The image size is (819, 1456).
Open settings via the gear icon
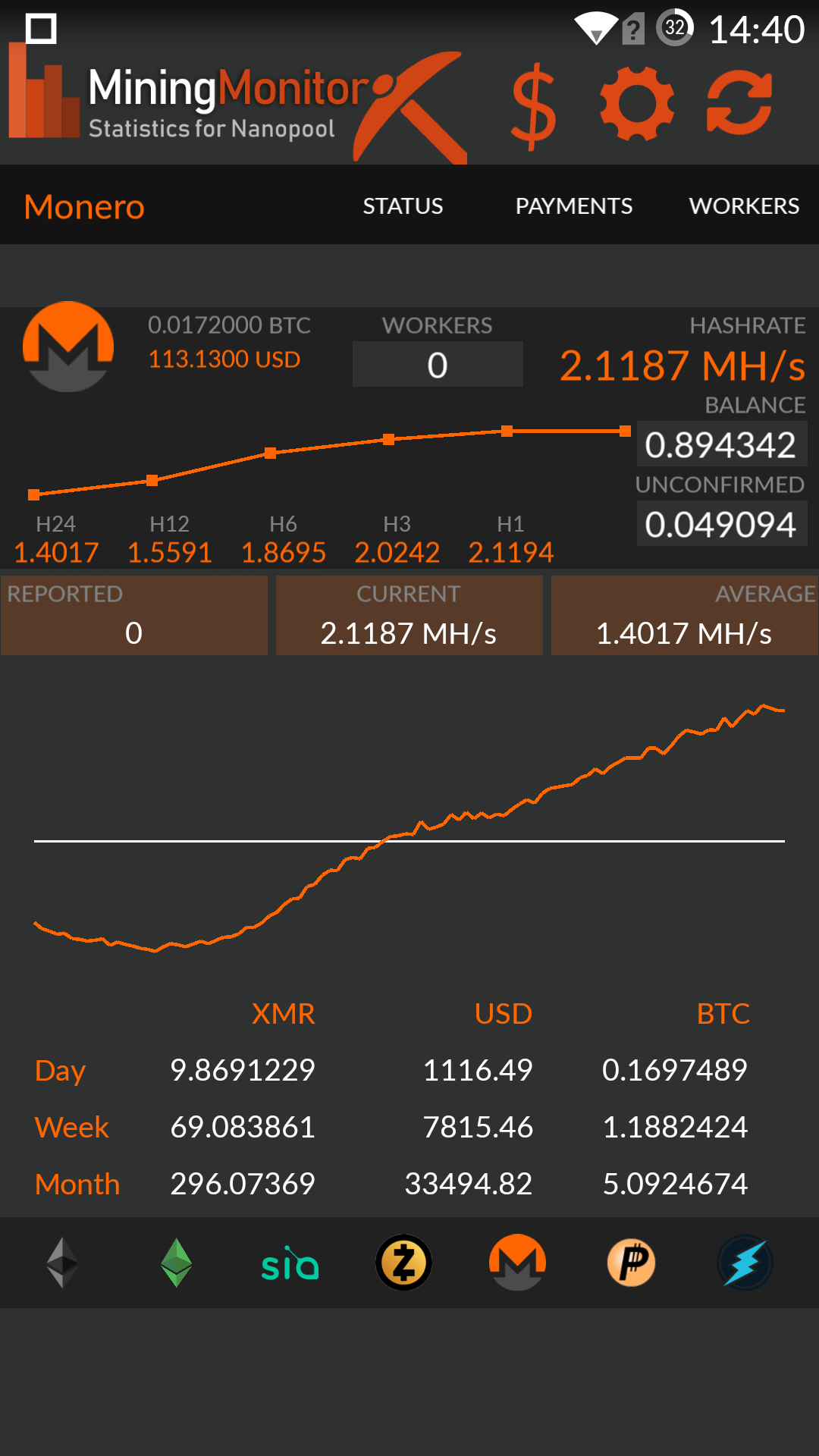(x=637, y=104)
